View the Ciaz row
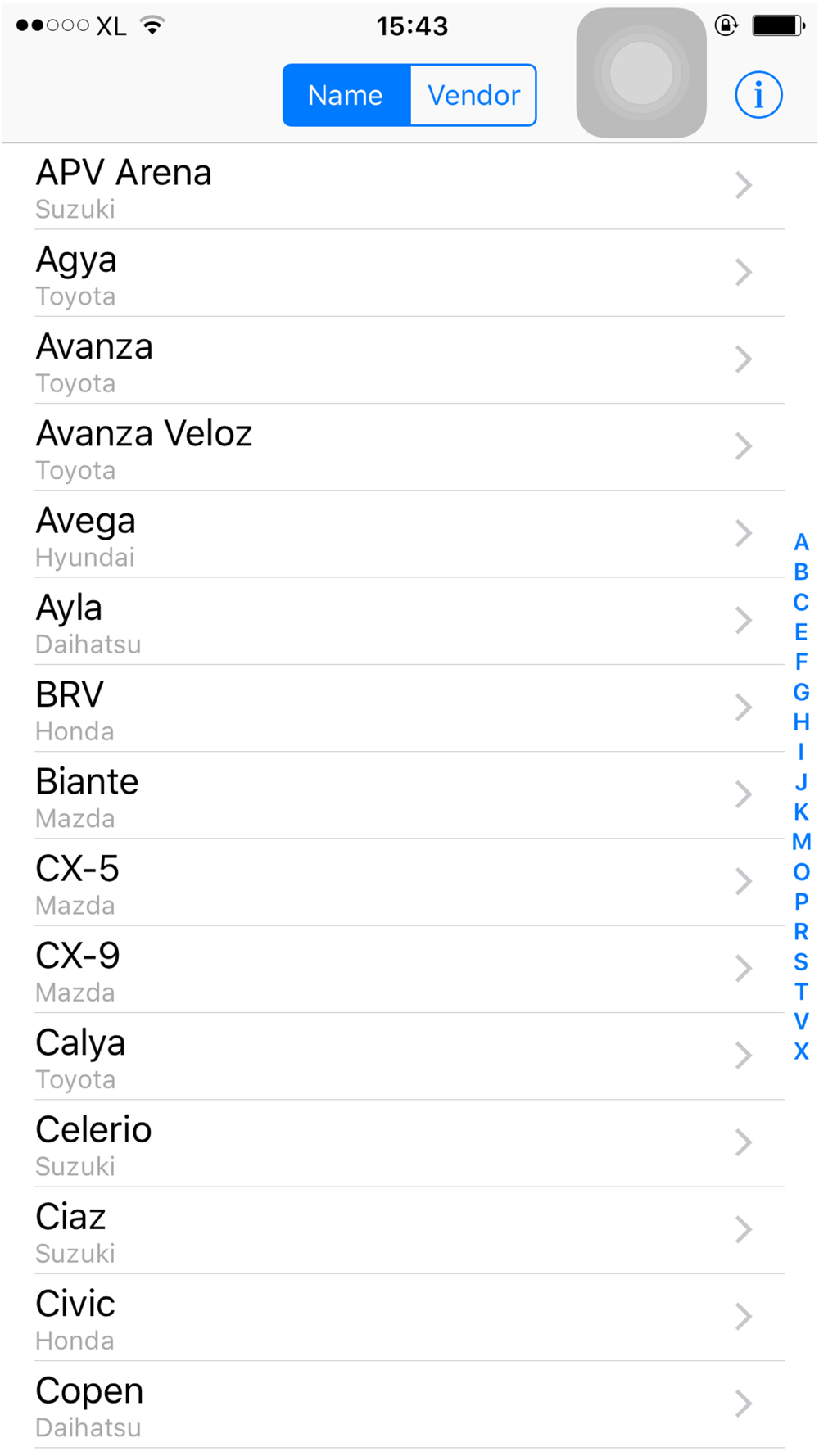 393,1231
